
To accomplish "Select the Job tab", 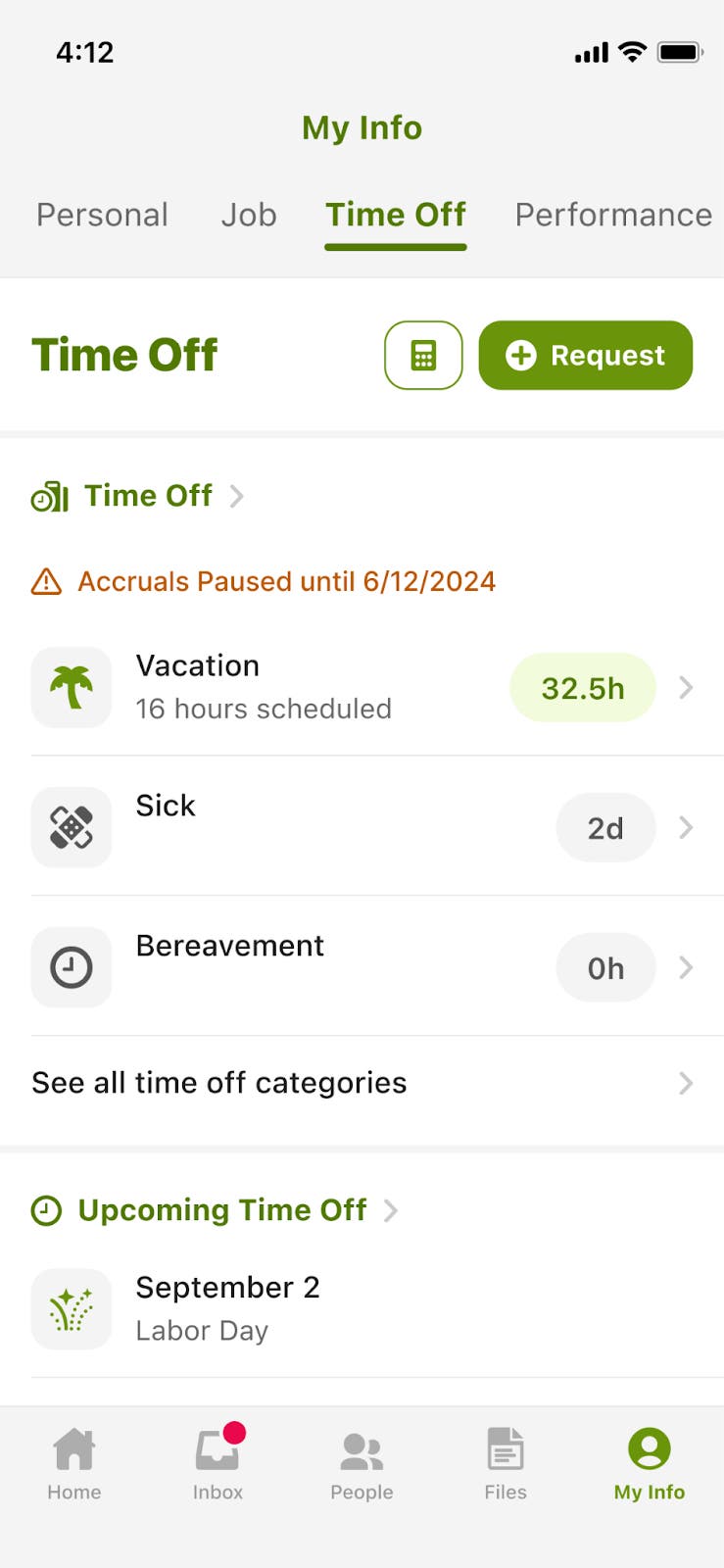I will 248,215.
